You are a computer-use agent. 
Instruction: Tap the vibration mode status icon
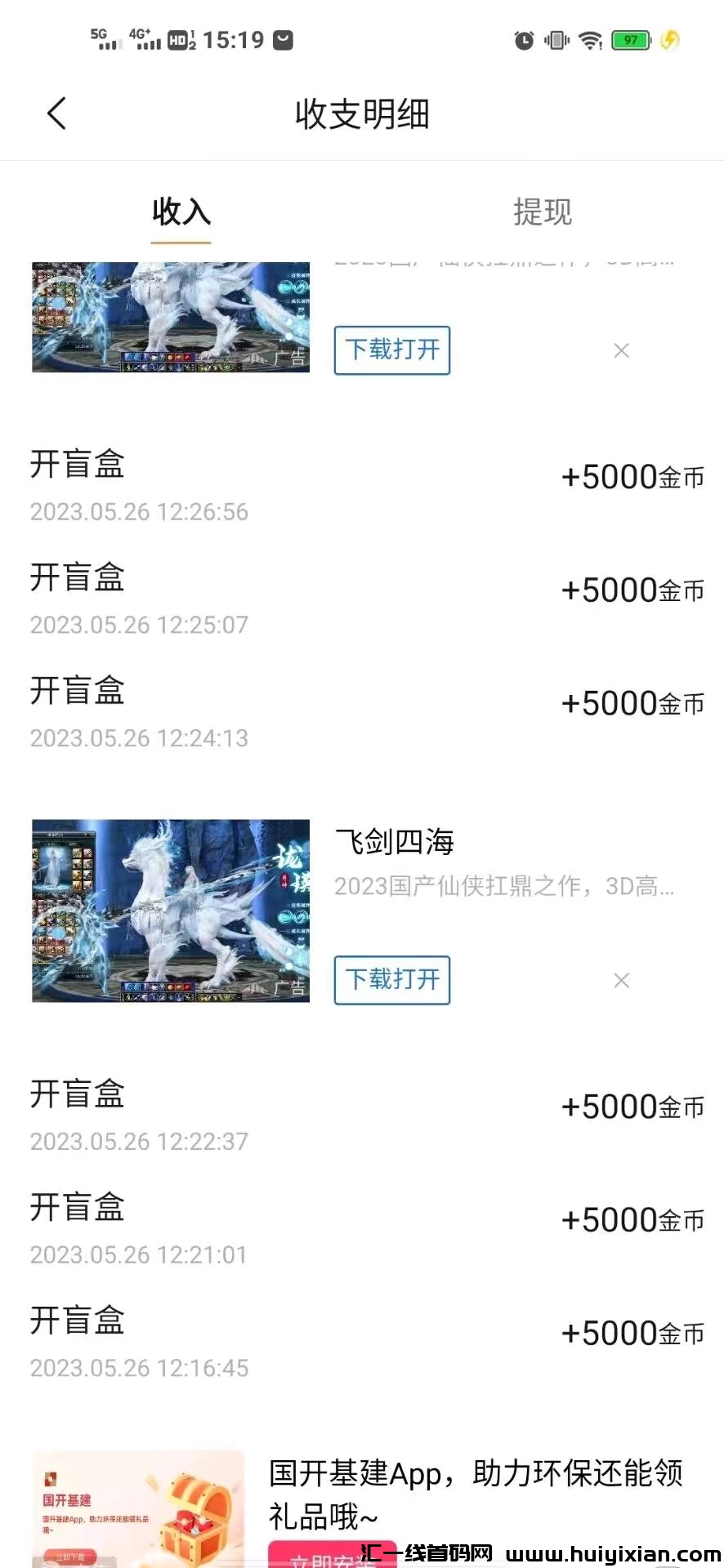coord(556,39)
